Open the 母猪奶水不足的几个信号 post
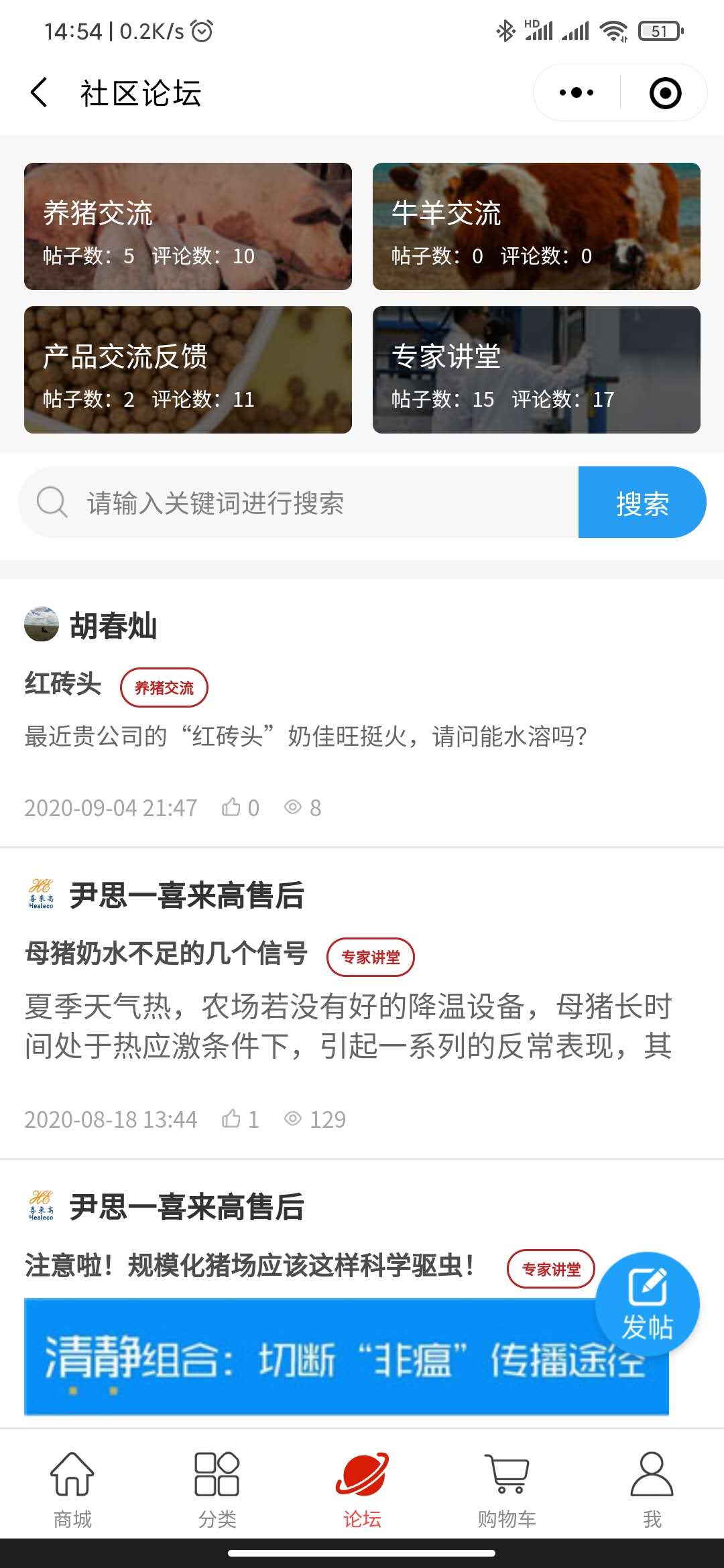Image resolution: width=724 pixels, height=1568 pixels. click(166, 954)
